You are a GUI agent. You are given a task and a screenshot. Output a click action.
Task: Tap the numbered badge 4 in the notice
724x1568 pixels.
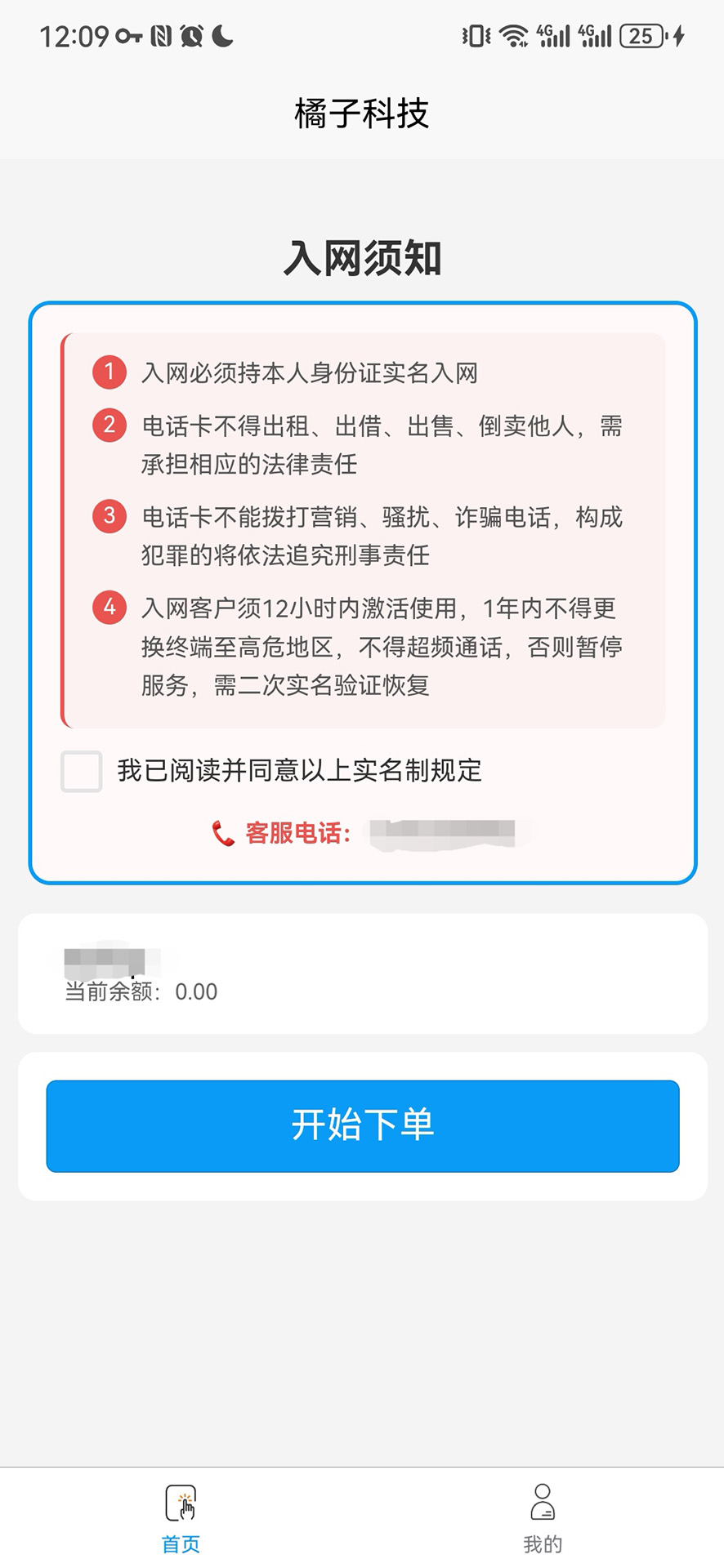(108, 608)
